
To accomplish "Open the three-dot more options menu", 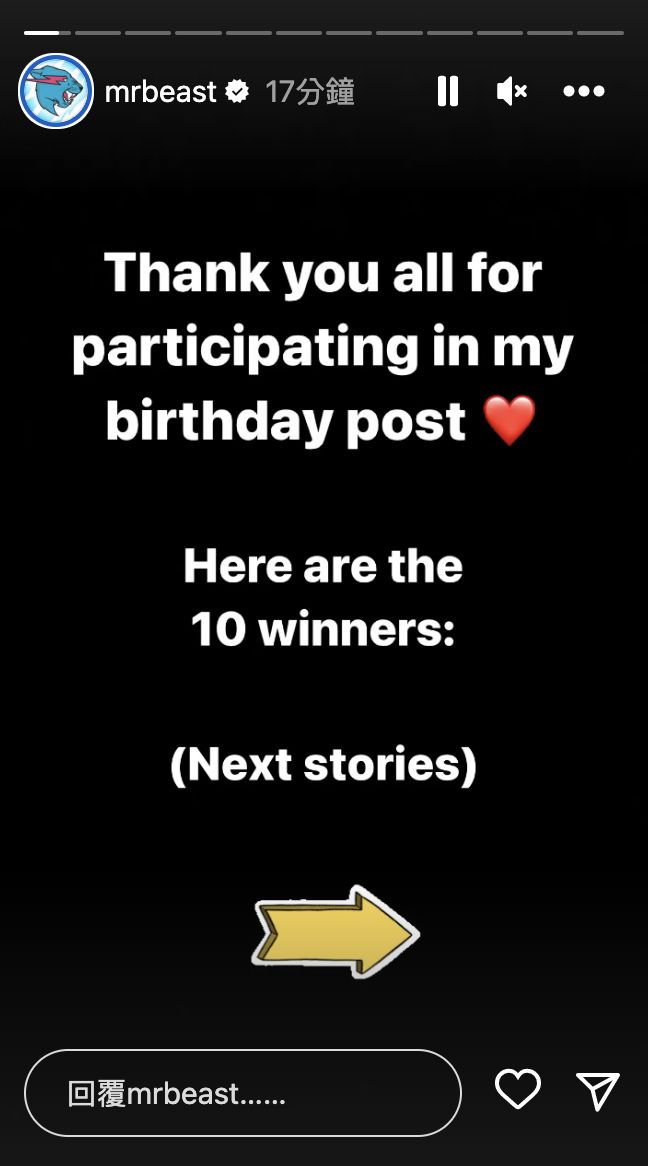I will 583,92.
